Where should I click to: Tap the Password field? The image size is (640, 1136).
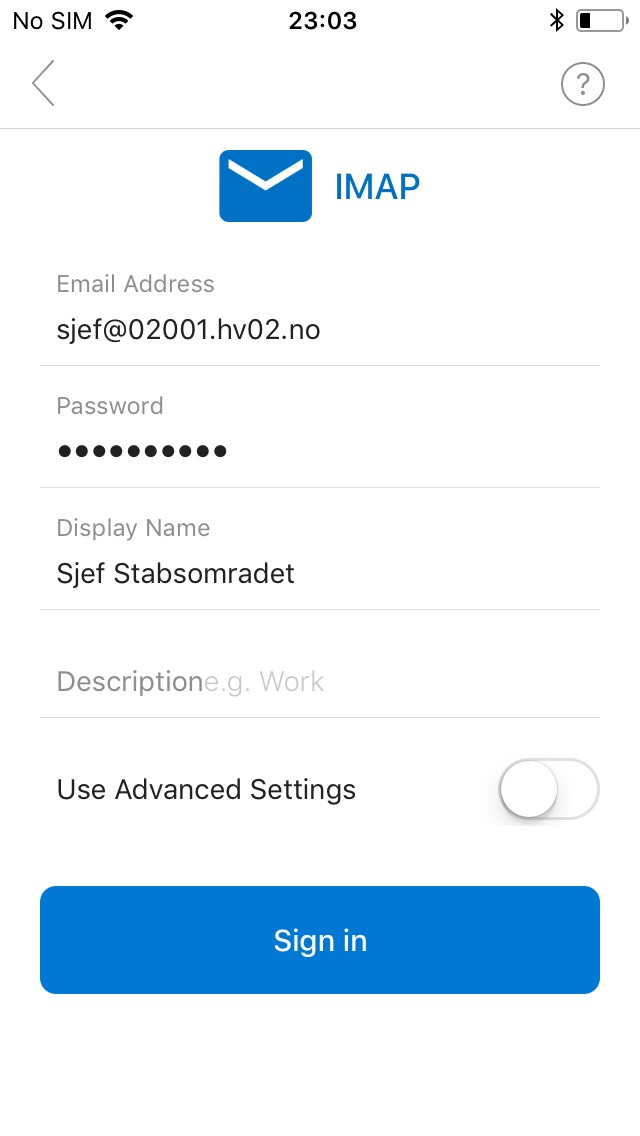(320, 451)
